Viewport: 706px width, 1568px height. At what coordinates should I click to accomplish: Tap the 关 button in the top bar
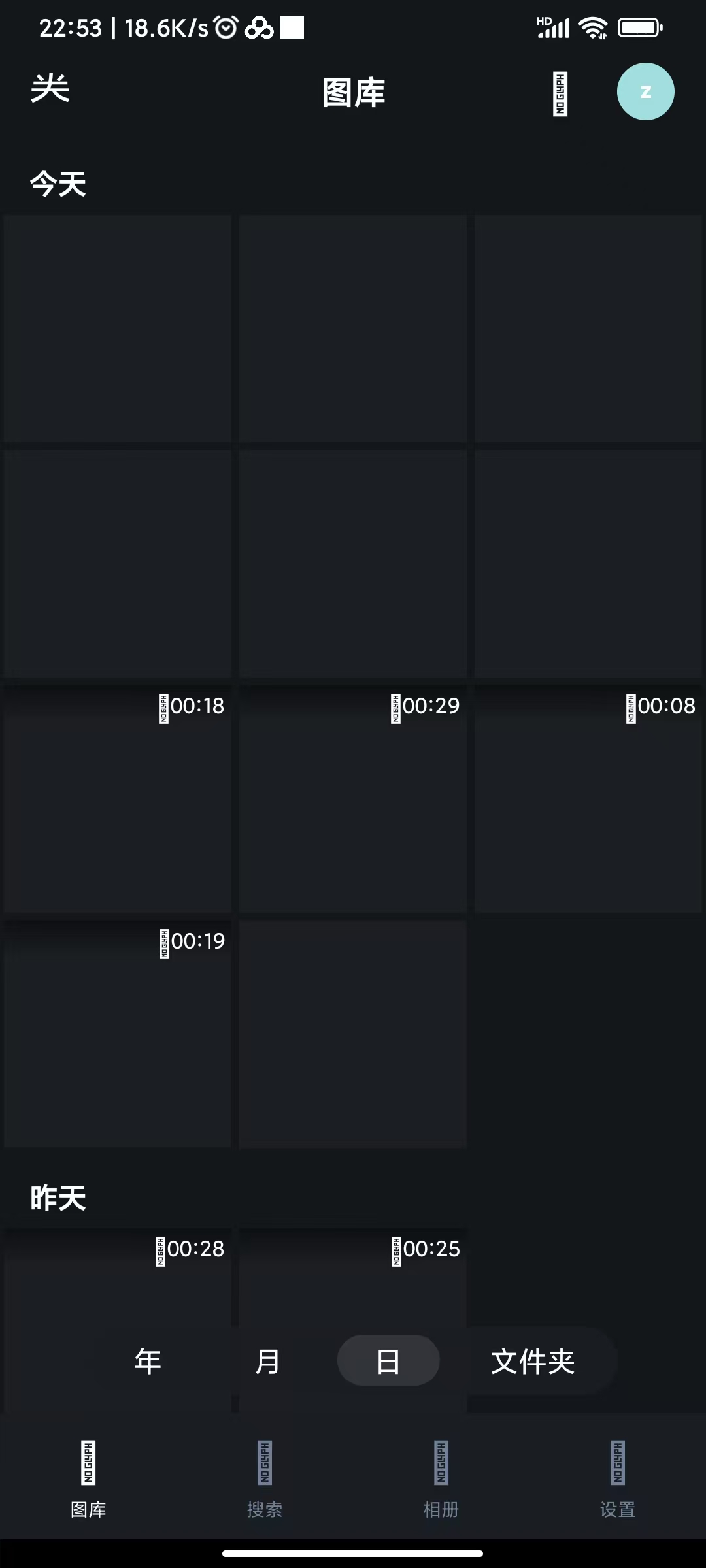tap(50, 89)
